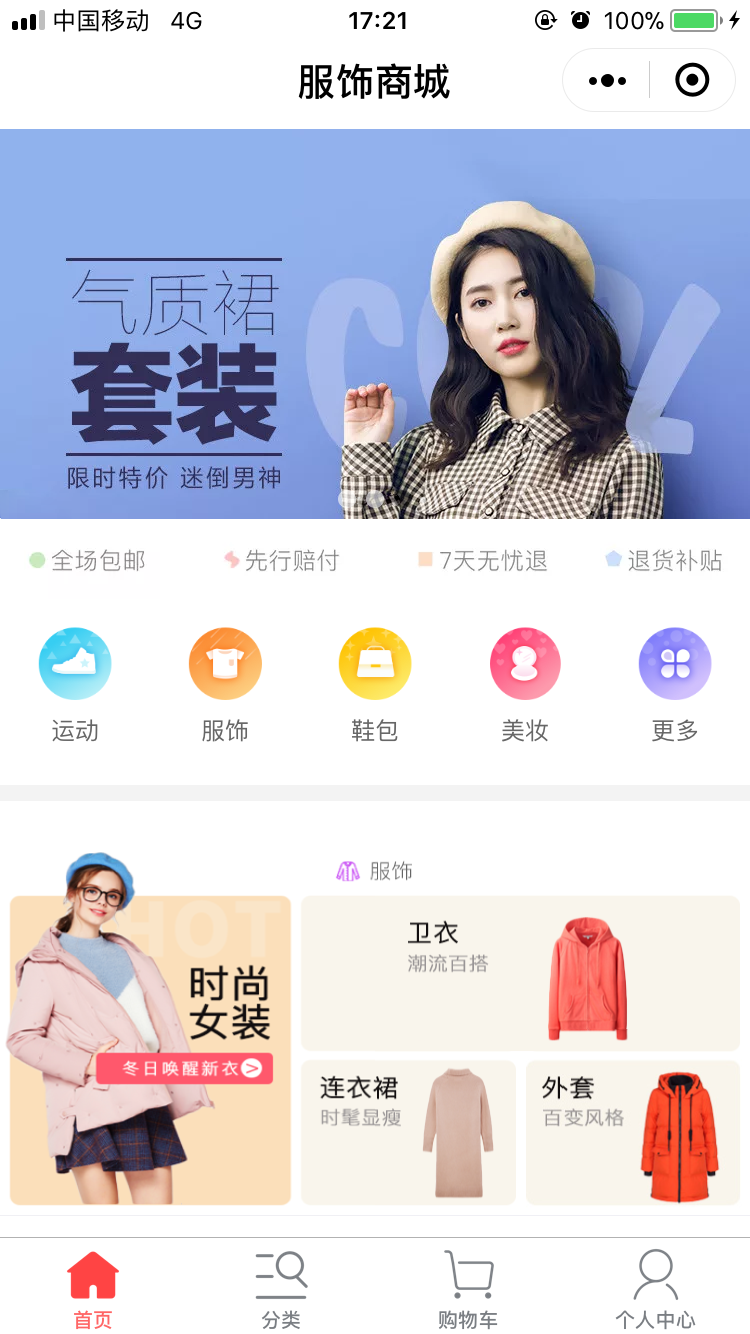The width and height of the screenshot is (750, 1334).
Task: Open the 气质裙套装 promo banner
Action: [x=375, y=323]
